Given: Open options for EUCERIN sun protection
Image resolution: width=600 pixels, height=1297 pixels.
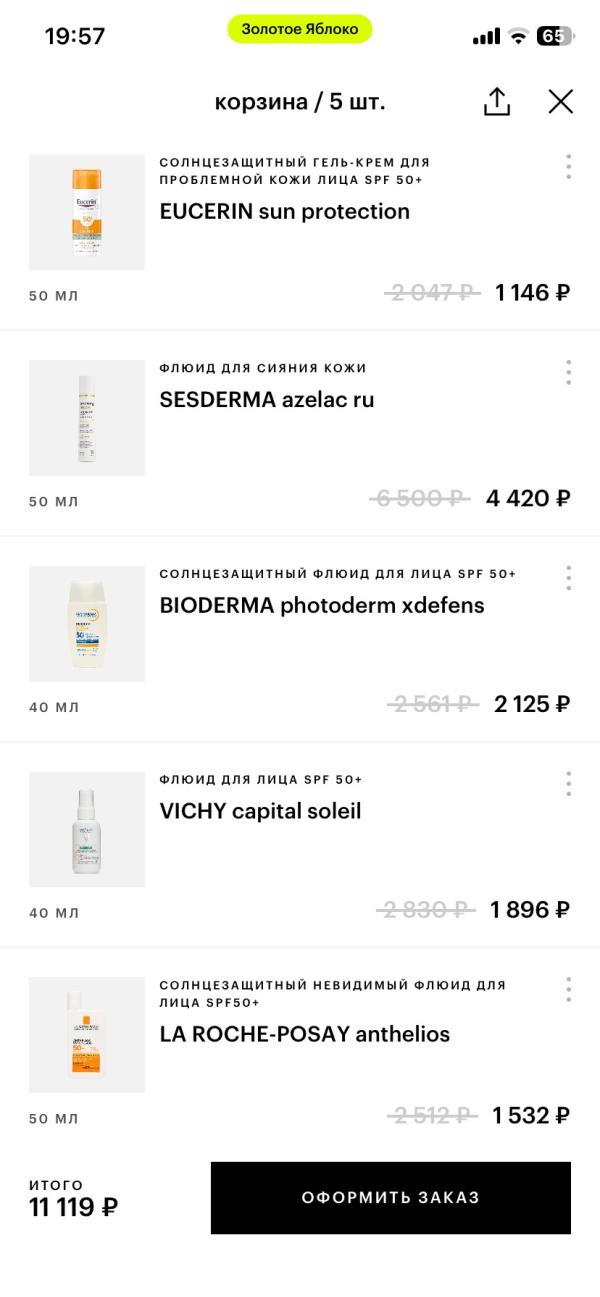Looking at the screenshot, I should click(568, 167).
